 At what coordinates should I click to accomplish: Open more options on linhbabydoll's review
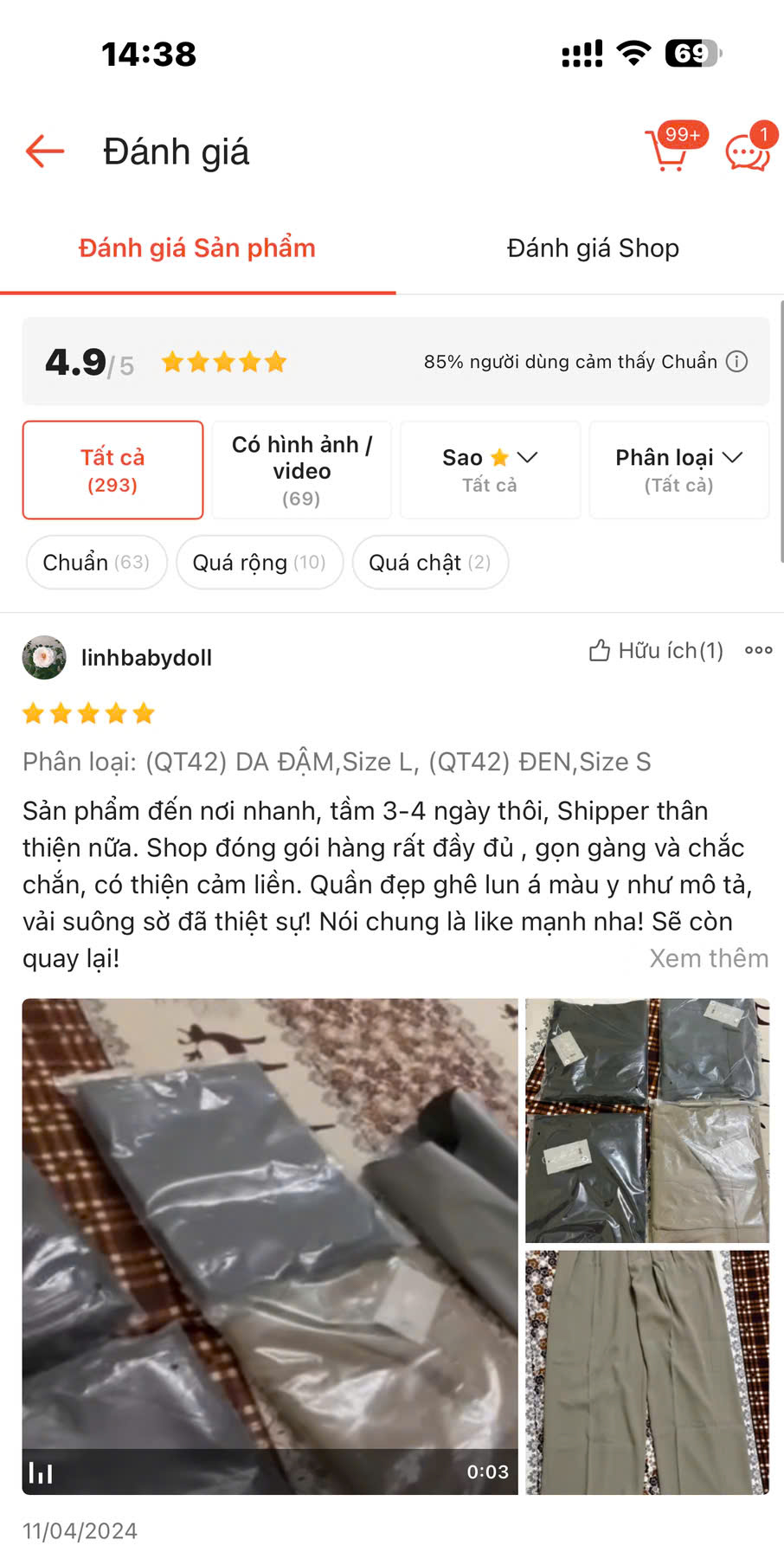[x=758, y=651]
